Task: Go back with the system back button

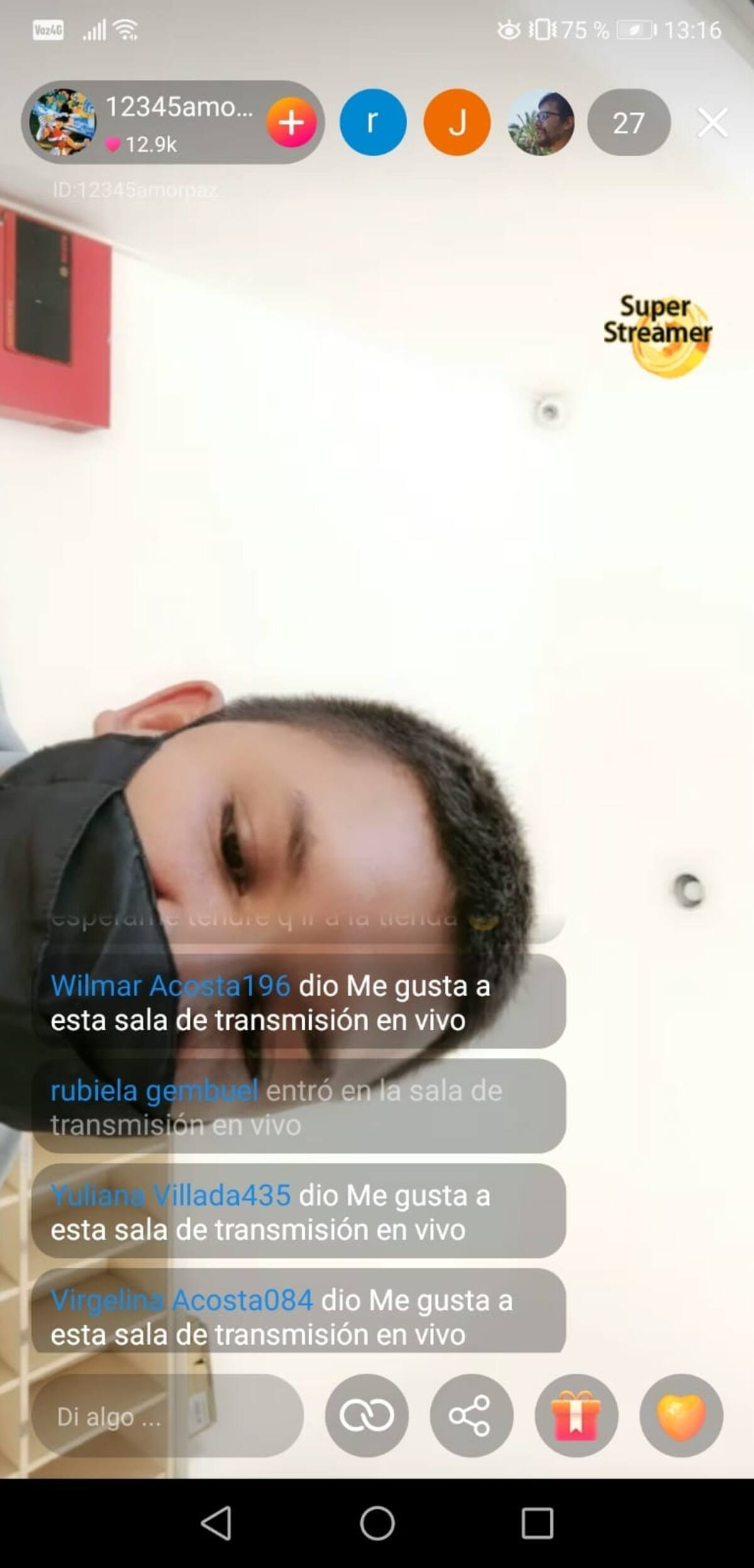Action: 216,1523
